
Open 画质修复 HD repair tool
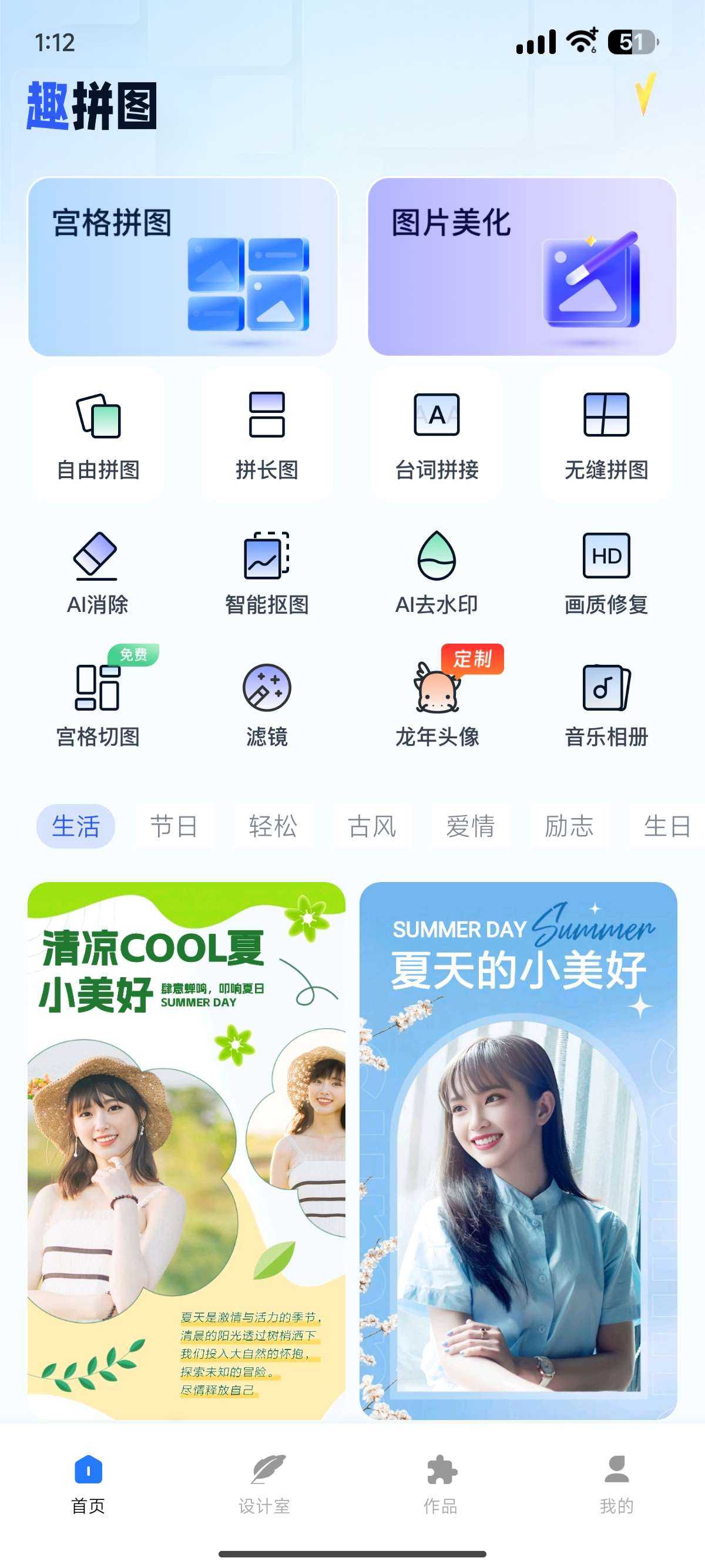(606, 572)
